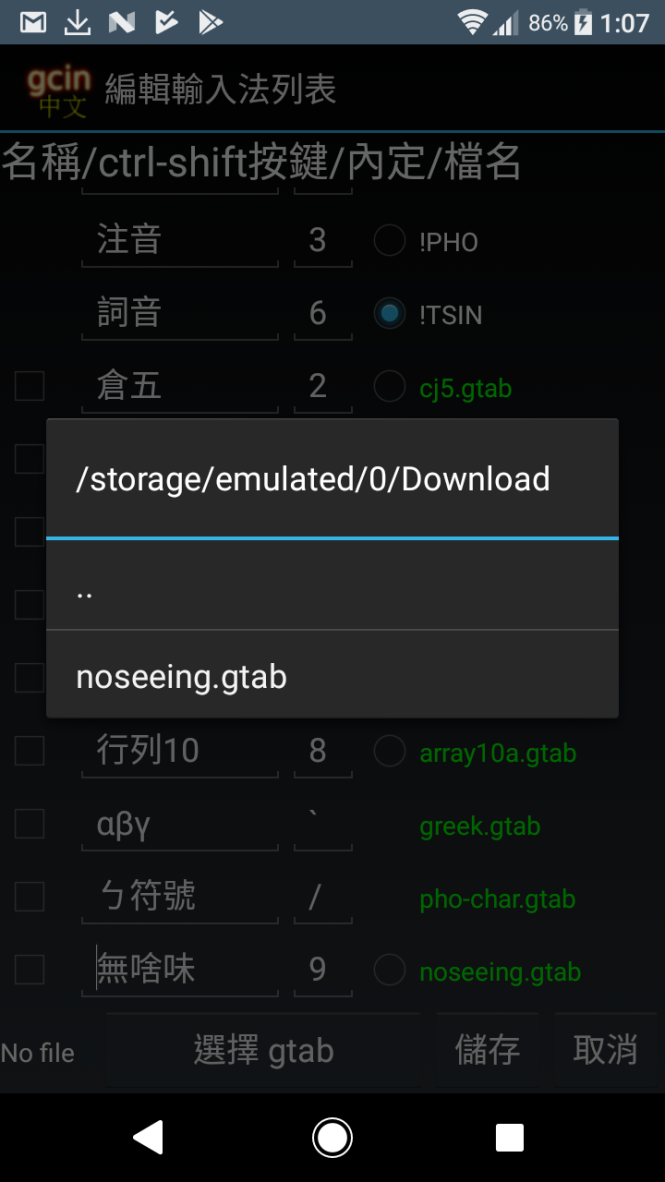Tap the system back button

(148, 1137)
